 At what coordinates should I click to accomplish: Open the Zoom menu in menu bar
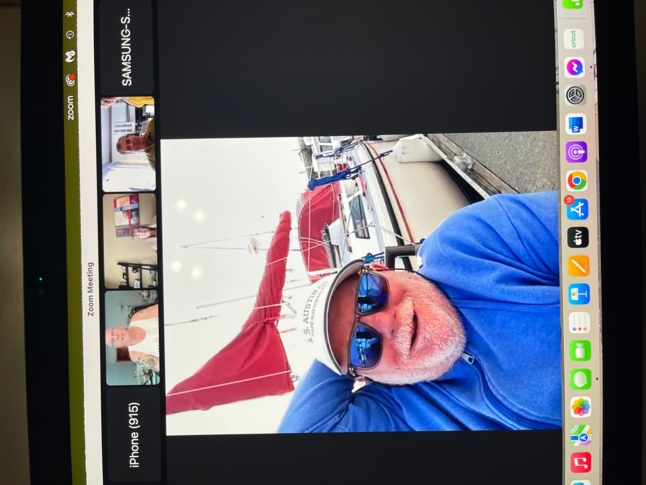point(70,108)
